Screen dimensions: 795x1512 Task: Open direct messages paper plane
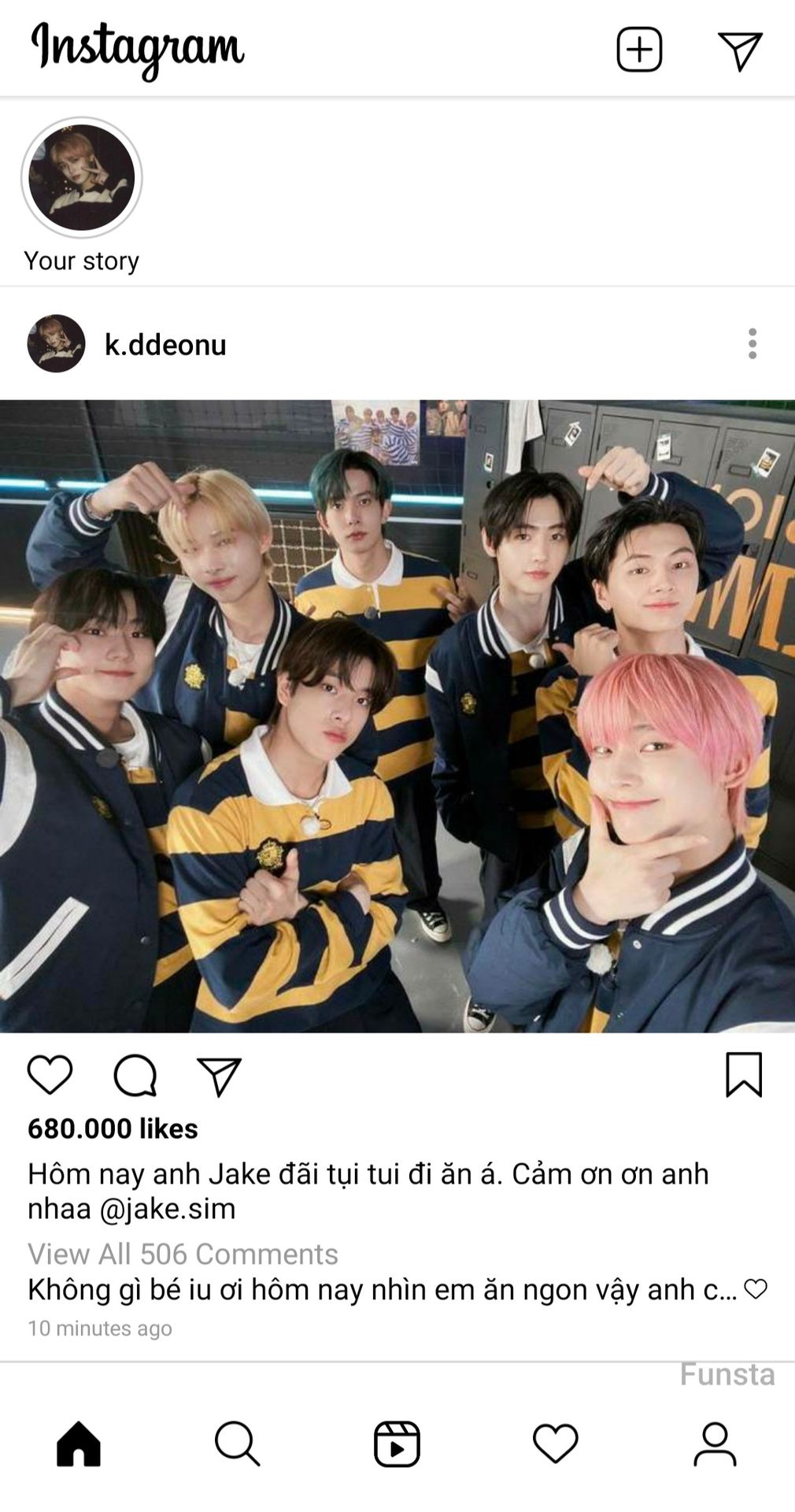740,50
